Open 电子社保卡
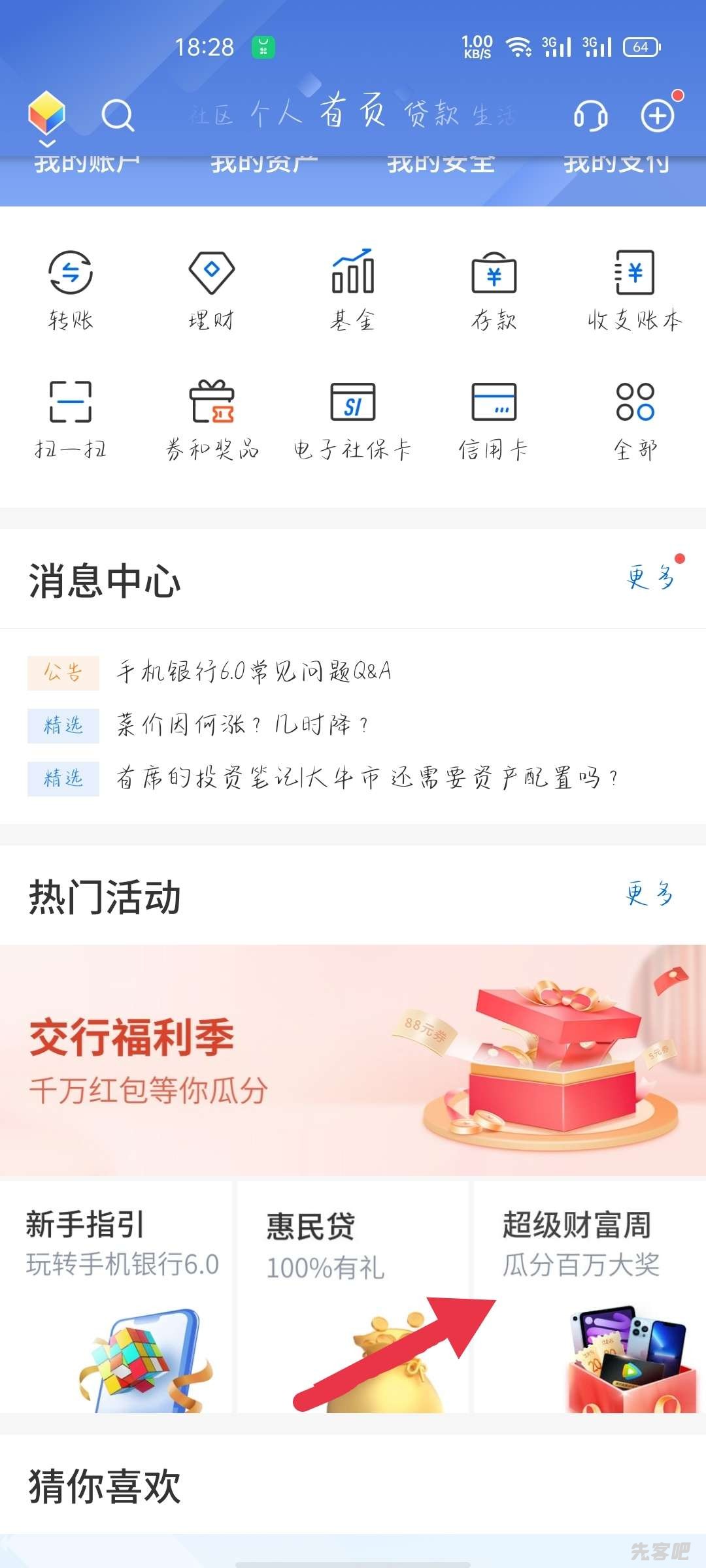Screen dimensions: 706x1568 coord(353,419)
